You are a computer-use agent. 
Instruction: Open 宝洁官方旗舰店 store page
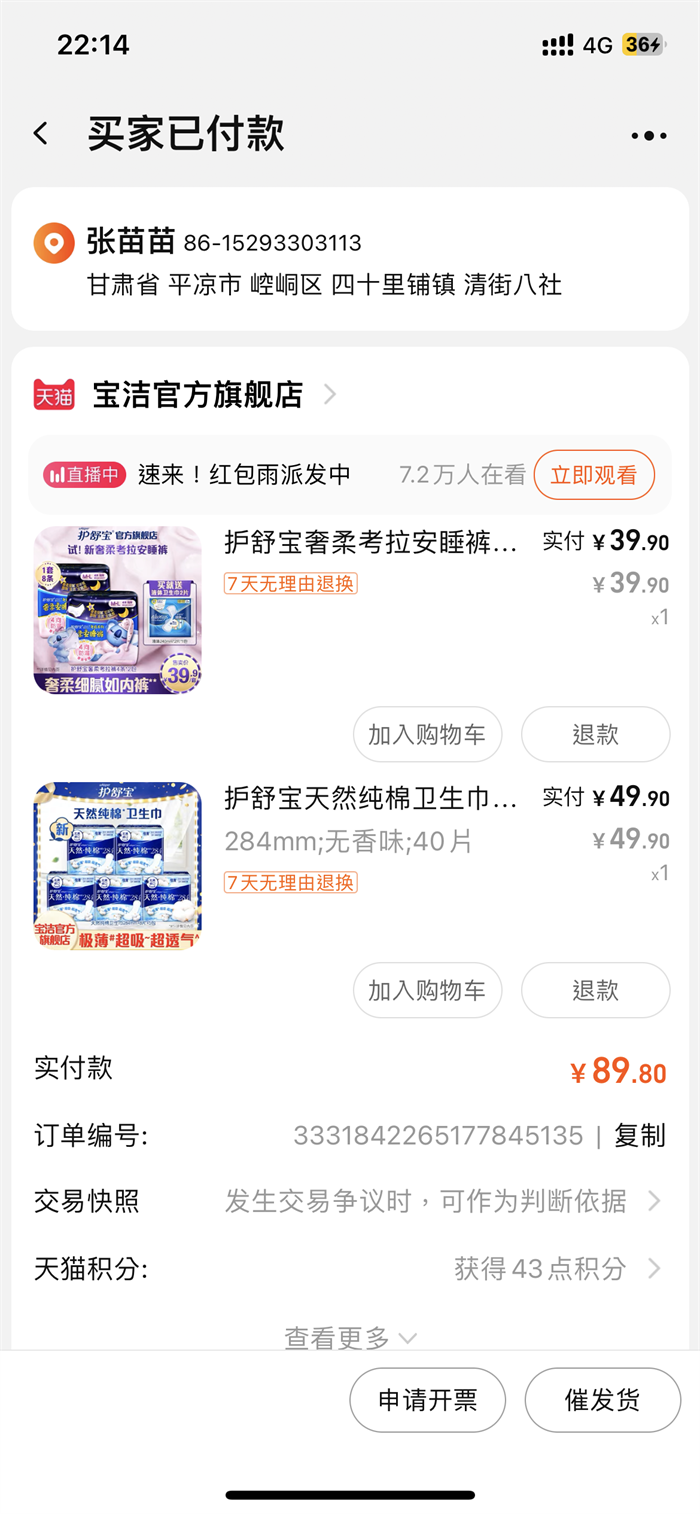pos(197,395)
